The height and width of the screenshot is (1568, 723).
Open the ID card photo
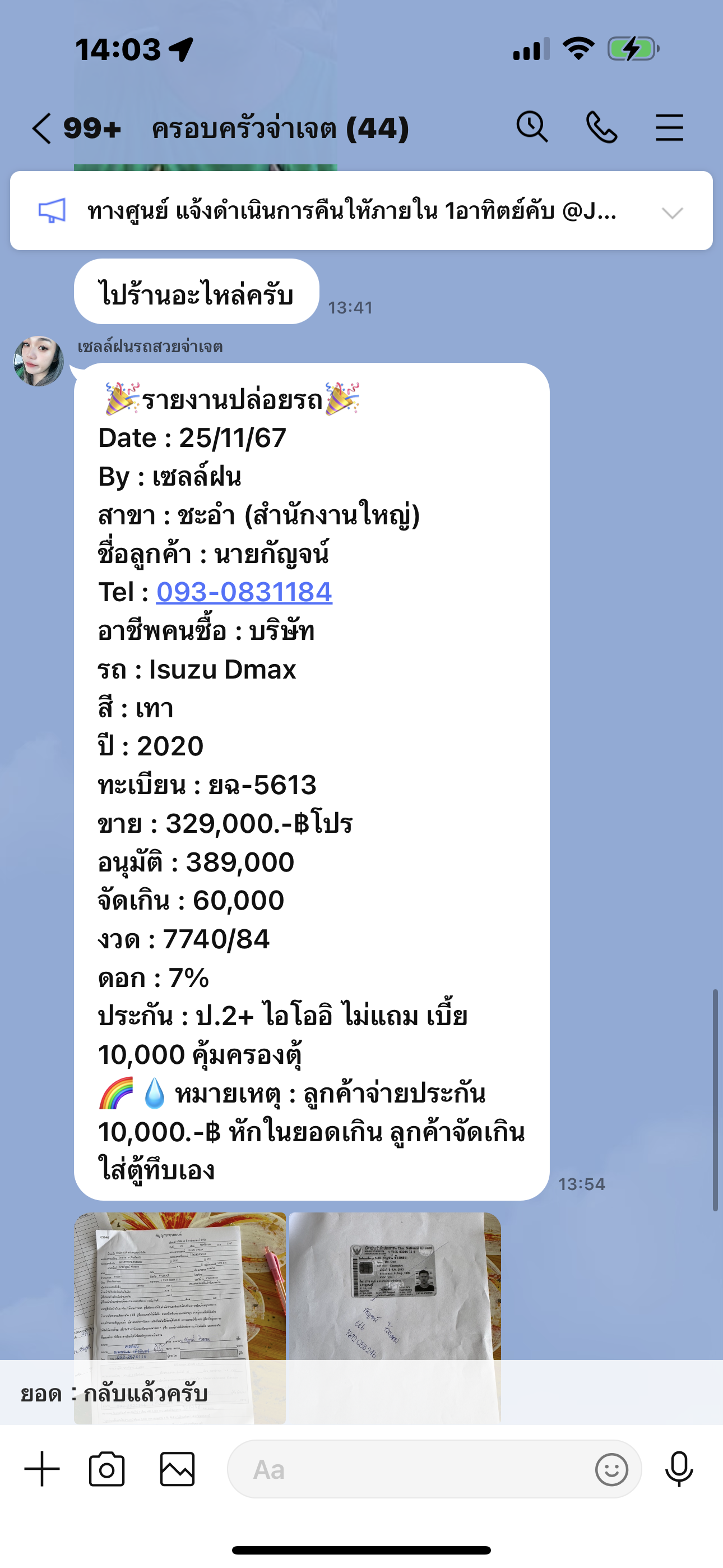pos(395,1318)
